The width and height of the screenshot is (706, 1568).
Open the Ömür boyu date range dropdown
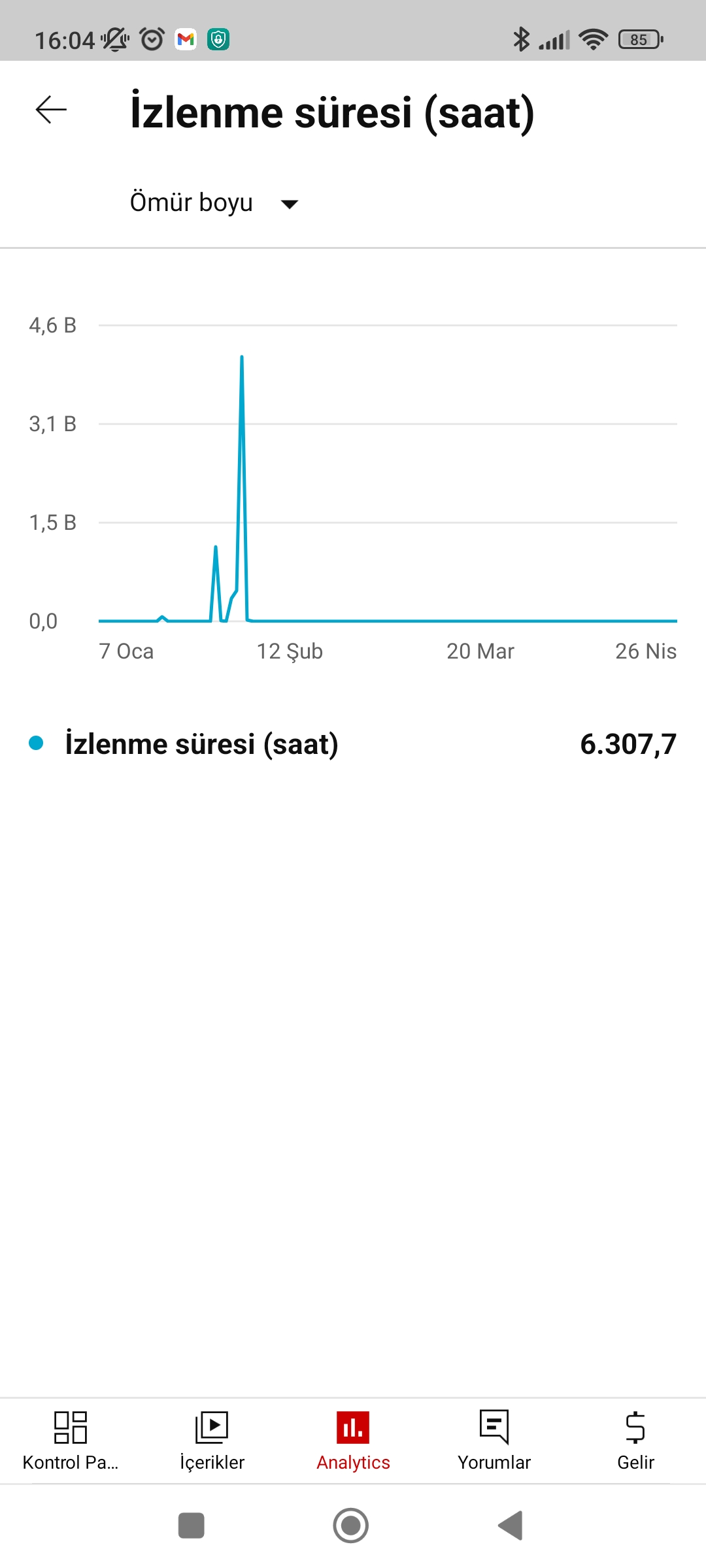click(214, 203)
